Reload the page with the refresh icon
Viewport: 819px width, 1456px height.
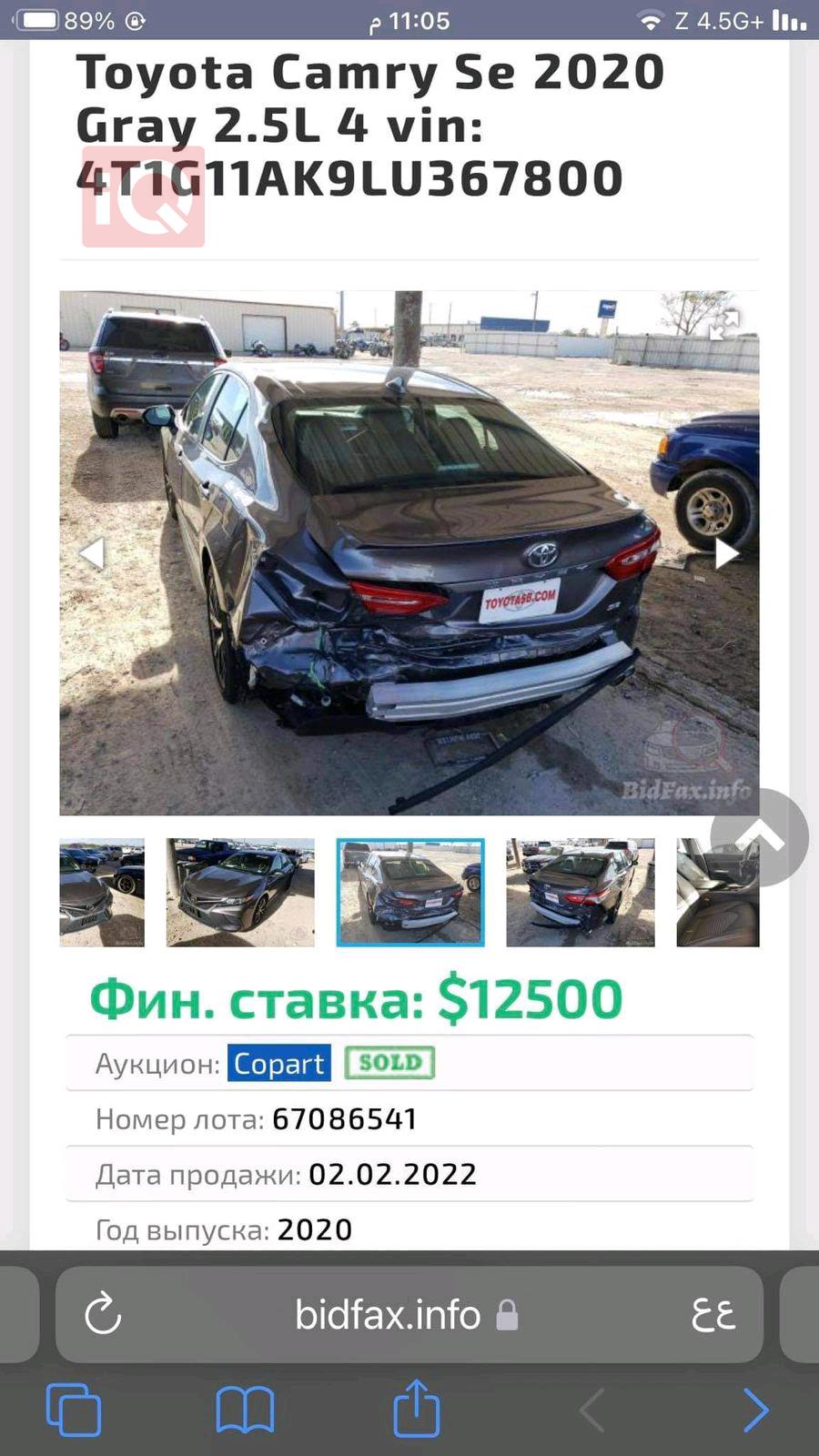pos(103,1314)
